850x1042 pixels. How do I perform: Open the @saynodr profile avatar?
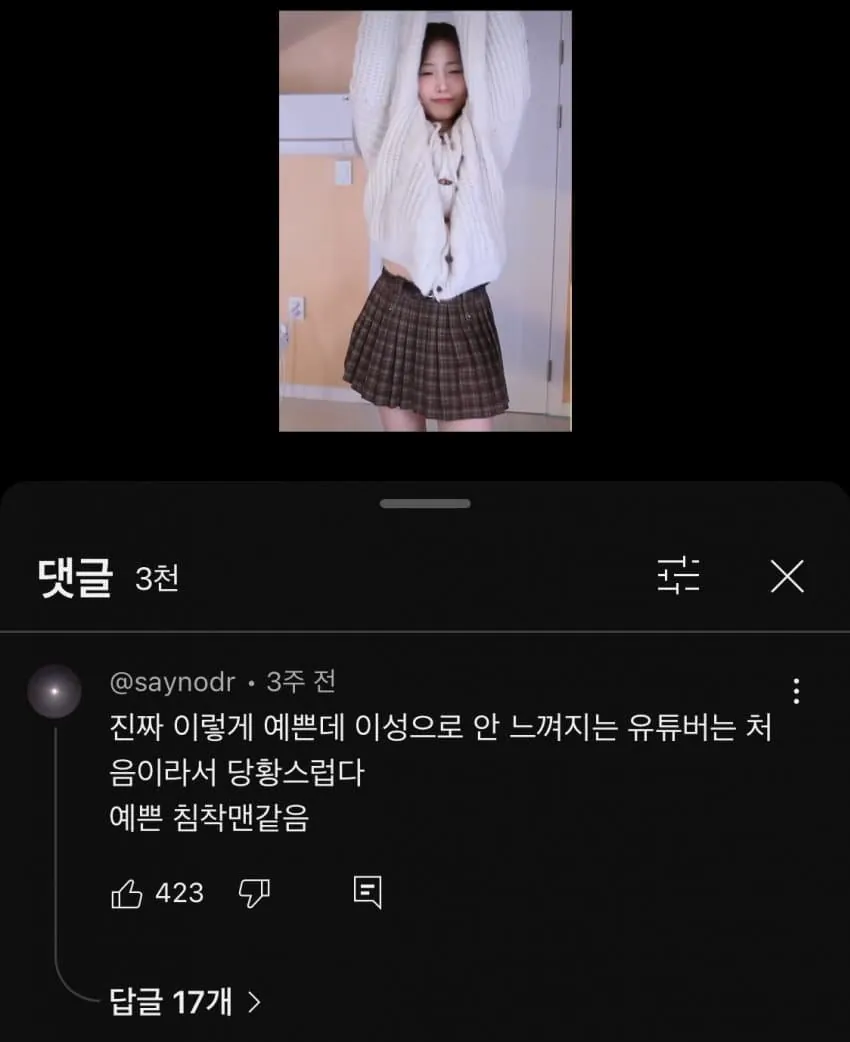pyautogui.click(x=54, y=691)
